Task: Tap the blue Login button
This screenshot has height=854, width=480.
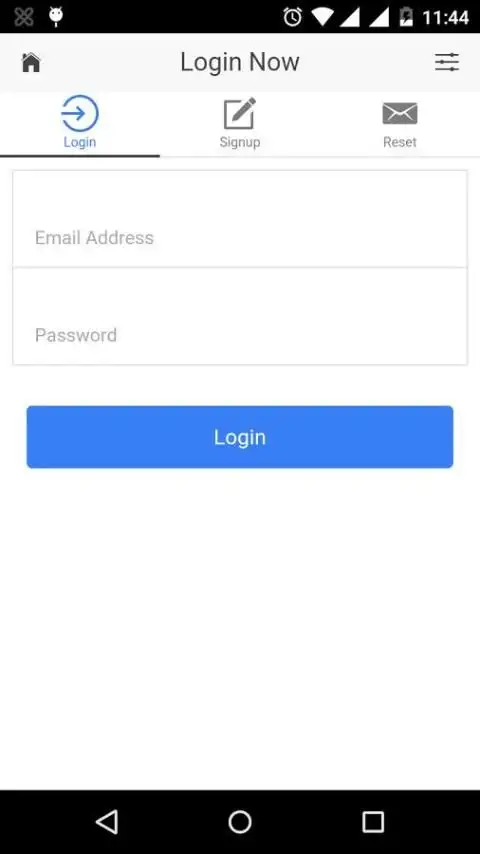Action: coord(240,437)
